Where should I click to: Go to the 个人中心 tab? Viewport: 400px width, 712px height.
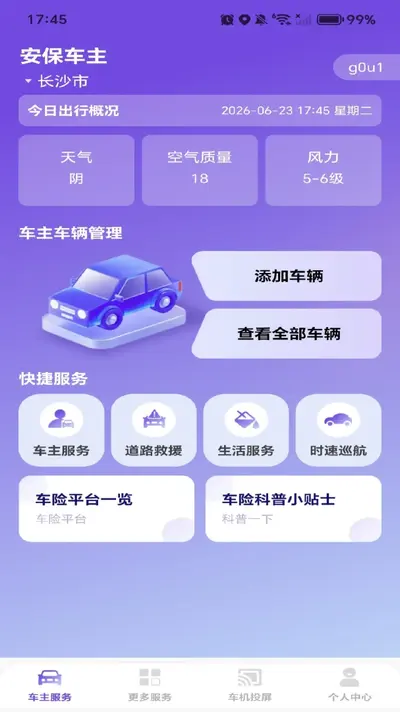(350, 685)
